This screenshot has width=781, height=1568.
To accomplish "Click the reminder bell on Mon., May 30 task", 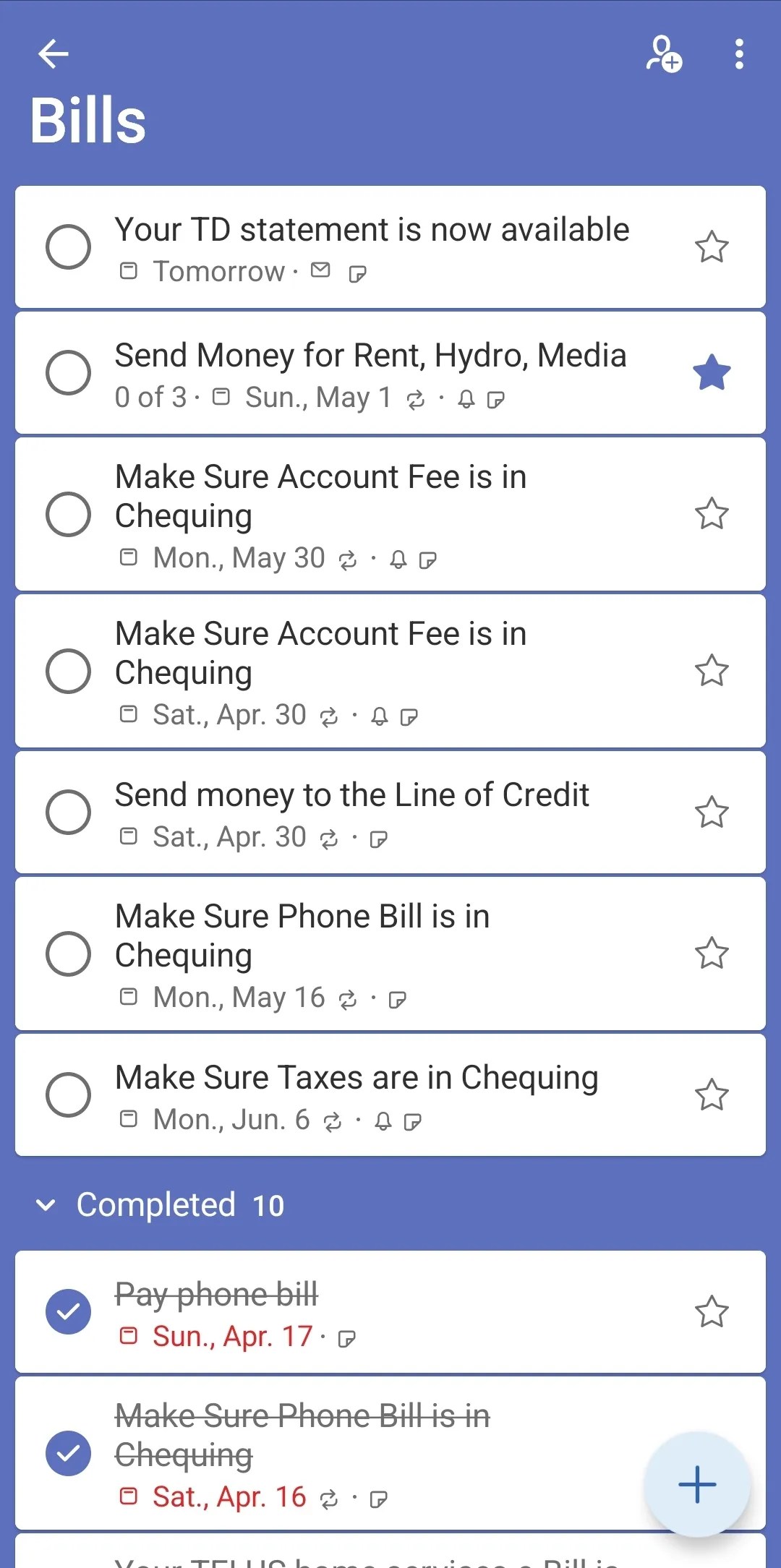I will tap(398, 558).
